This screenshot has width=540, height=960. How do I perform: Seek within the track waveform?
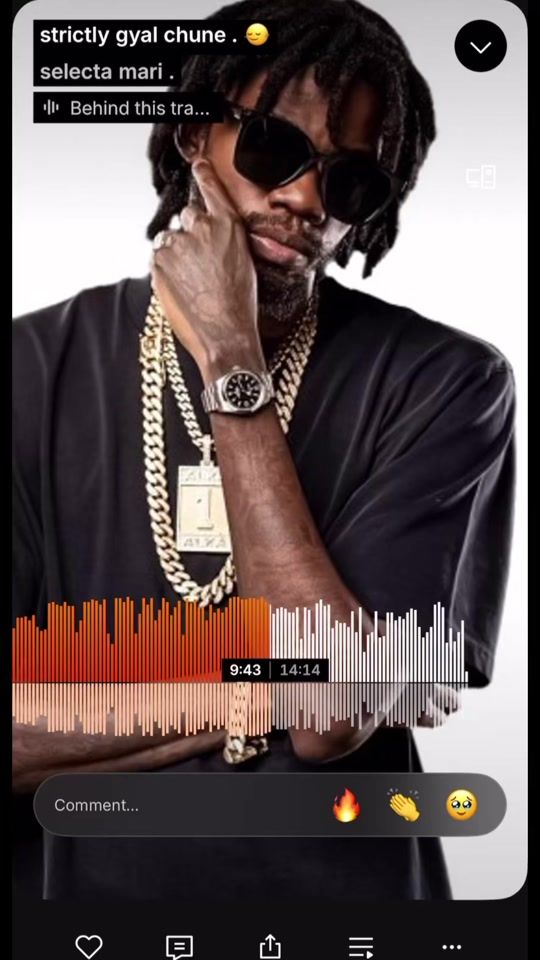point(240,667)
